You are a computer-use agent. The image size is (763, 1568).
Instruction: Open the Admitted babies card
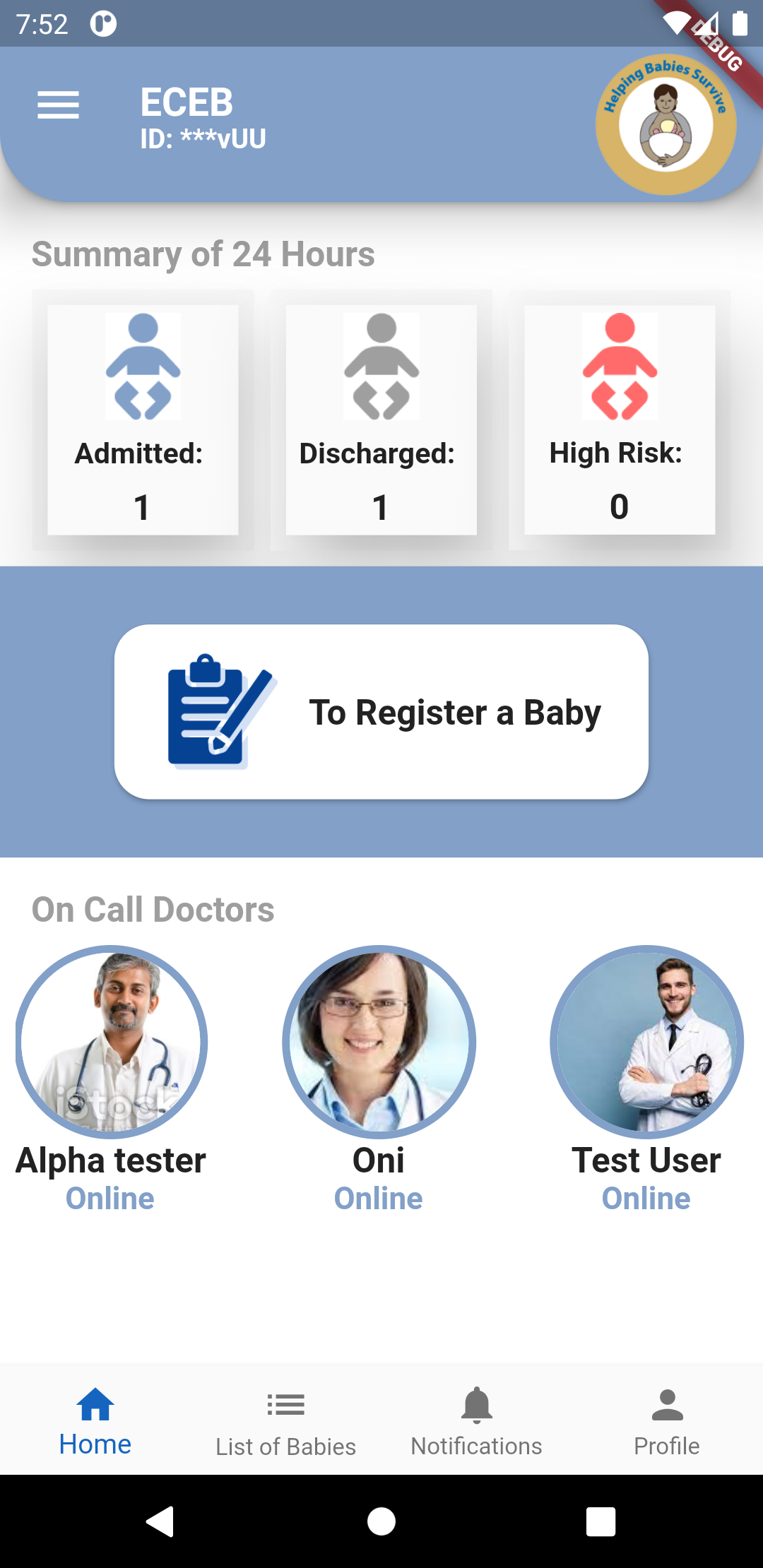(143, 420)
